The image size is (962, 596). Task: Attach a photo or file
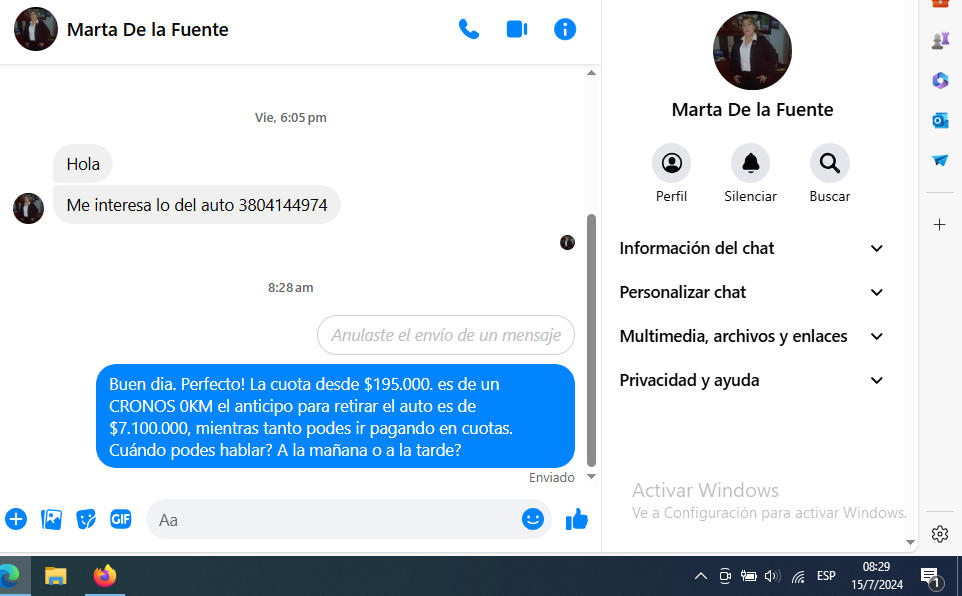[51, 519]
